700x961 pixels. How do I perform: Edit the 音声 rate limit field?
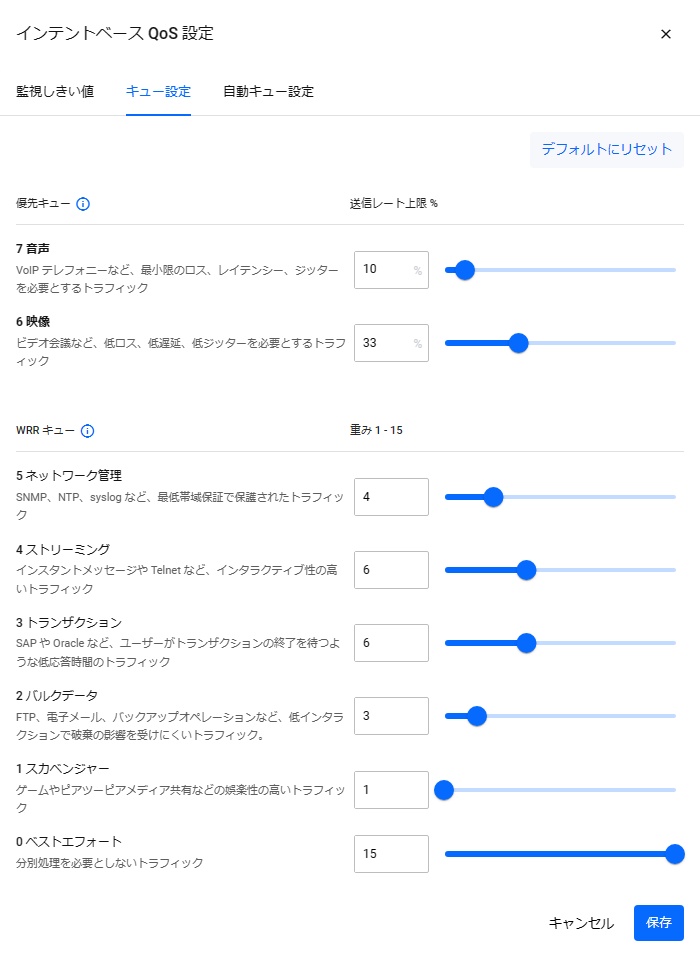pyautogui.click(x=384, y=270)
